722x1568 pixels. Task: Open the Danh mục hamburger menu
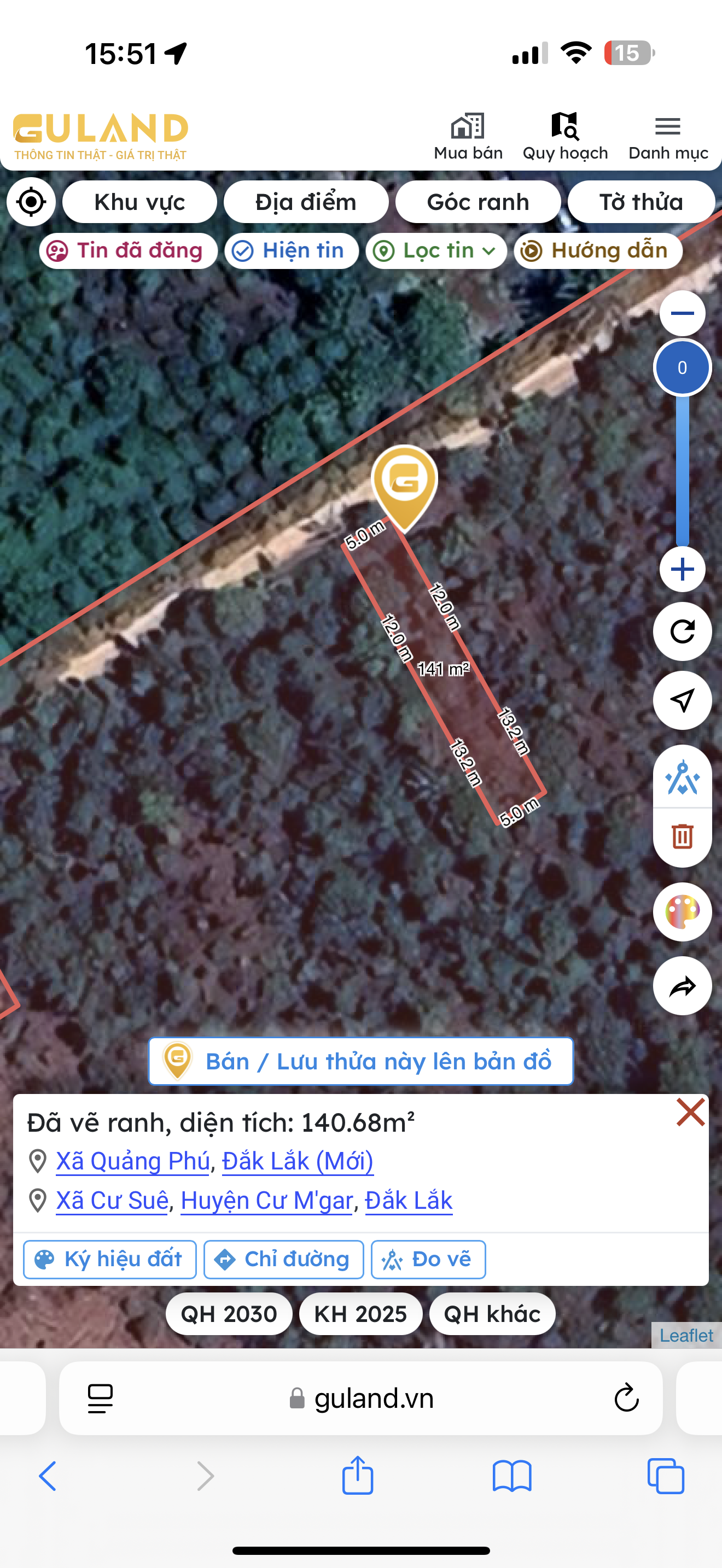668,137
